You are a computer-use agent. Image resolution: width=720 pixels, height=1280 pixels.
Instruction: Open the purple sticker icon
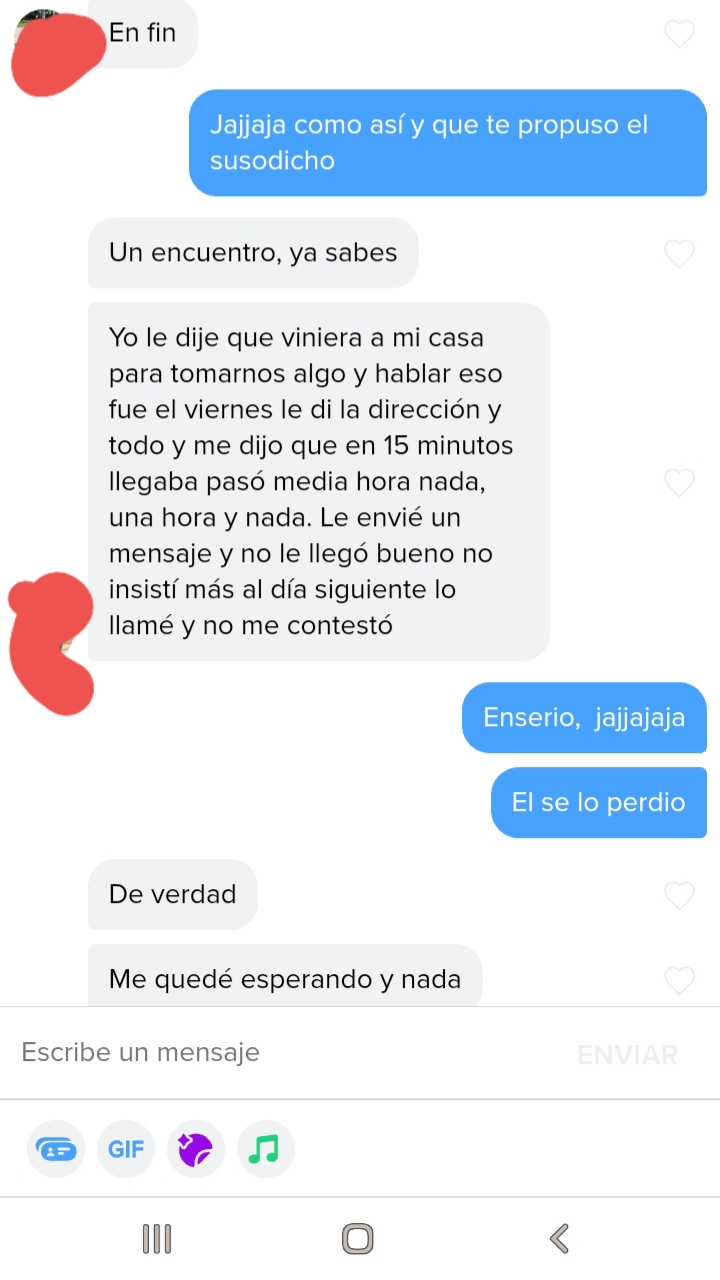tap(195, 1149)
